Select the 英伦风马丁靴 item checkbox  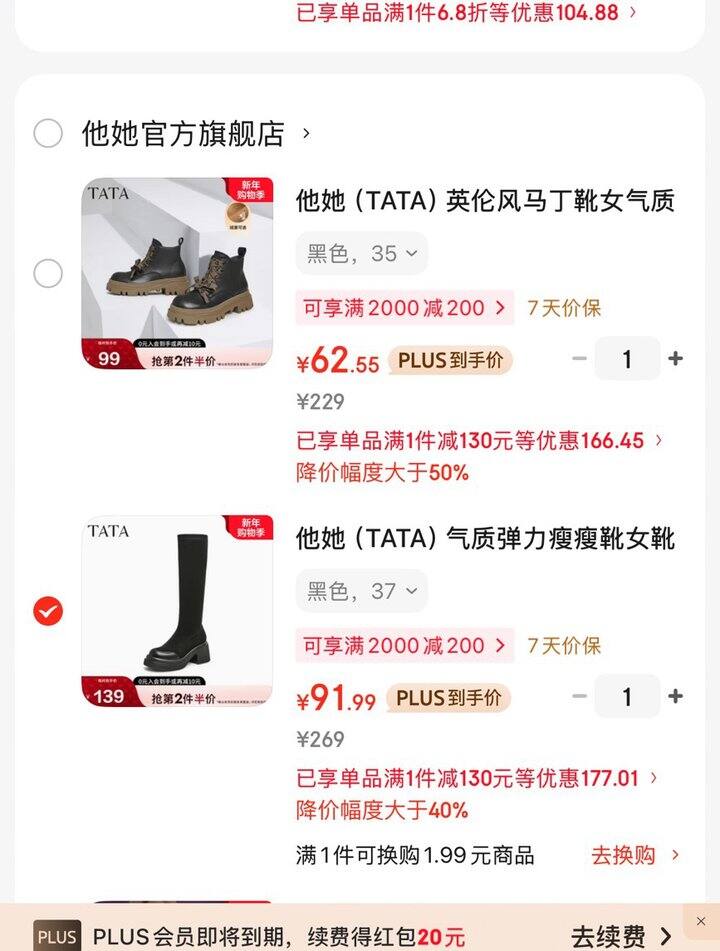[x=48, y=273]
